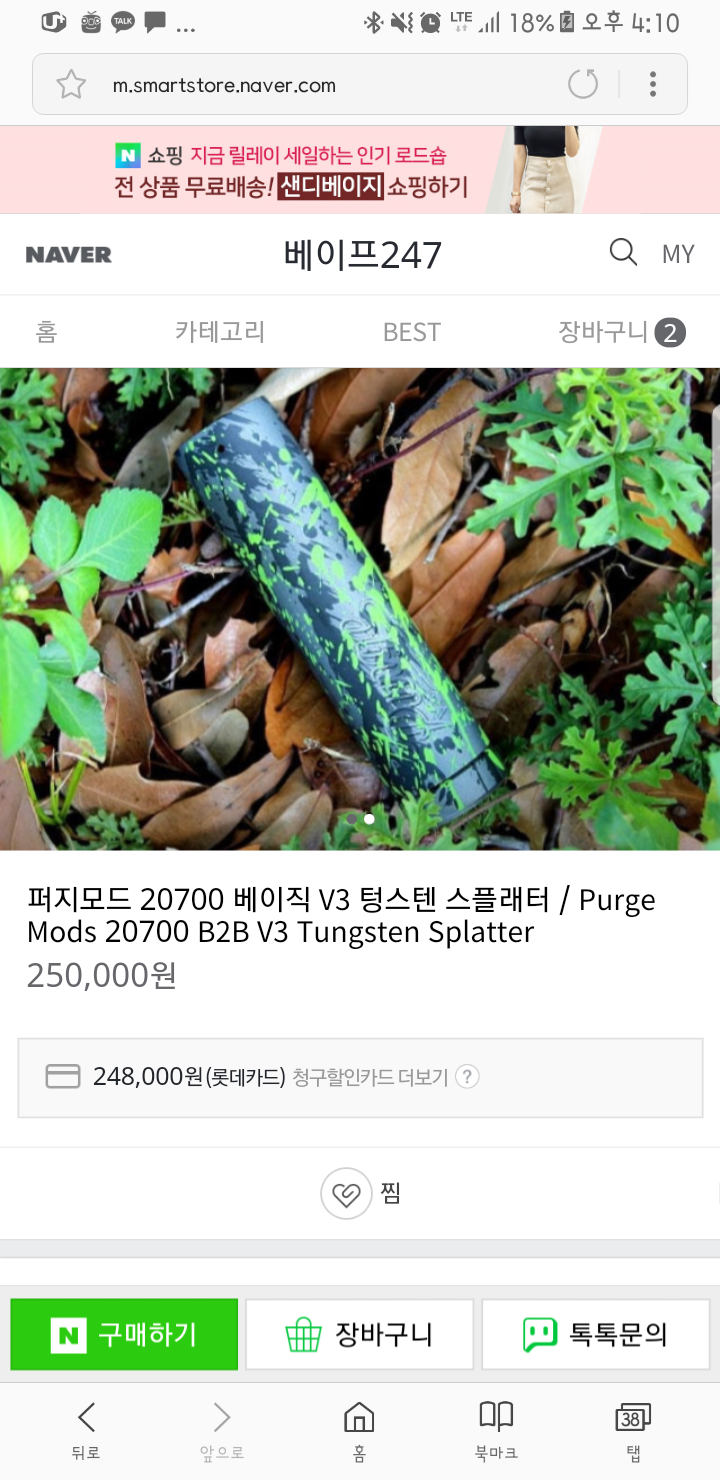Go back with 뒤로
This screenshot has width=720, height=1480.
pos(86,1430)
